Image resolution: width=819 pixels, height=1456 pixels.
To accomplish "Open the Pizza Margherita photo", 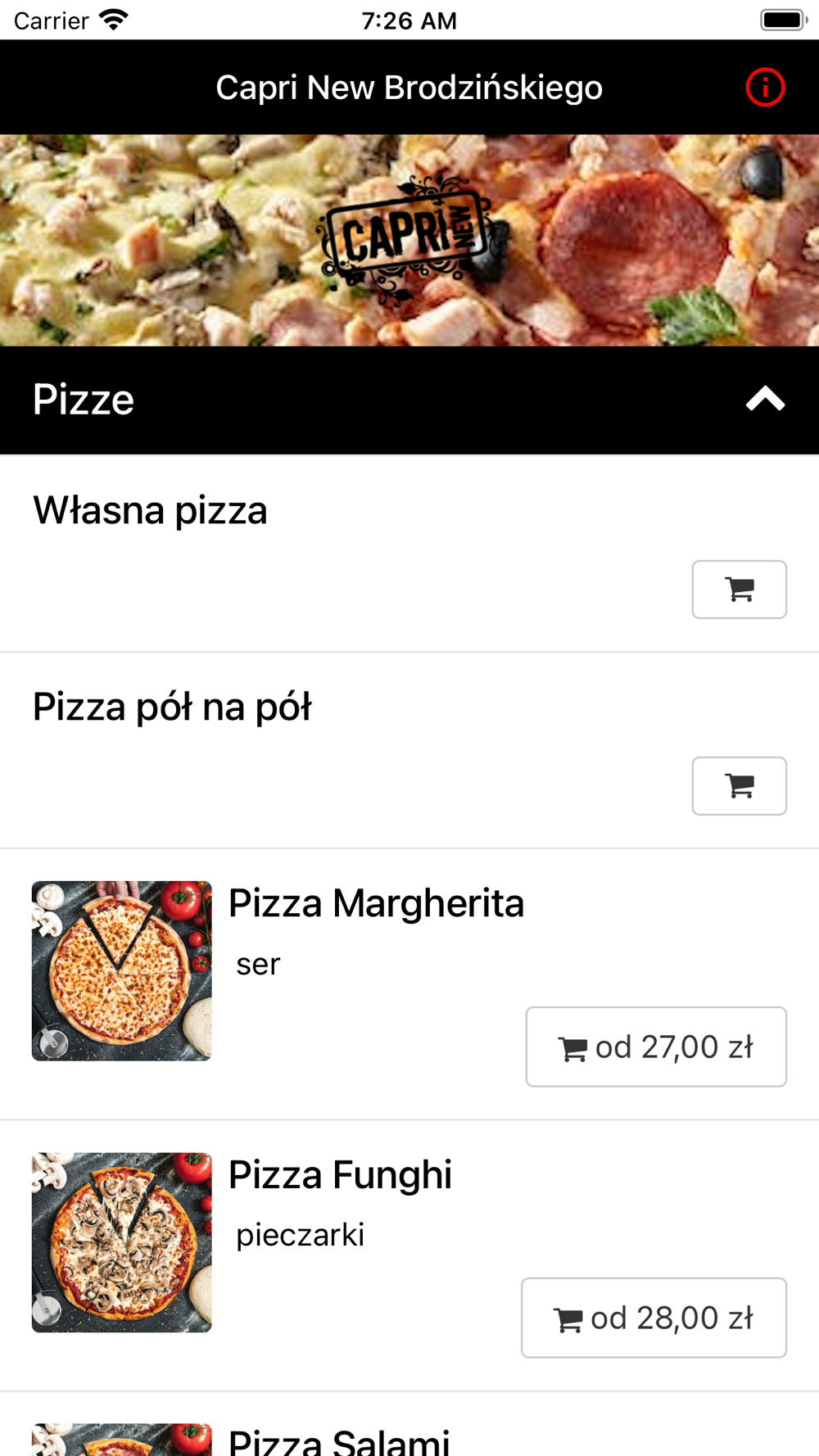I will (122, 971).
